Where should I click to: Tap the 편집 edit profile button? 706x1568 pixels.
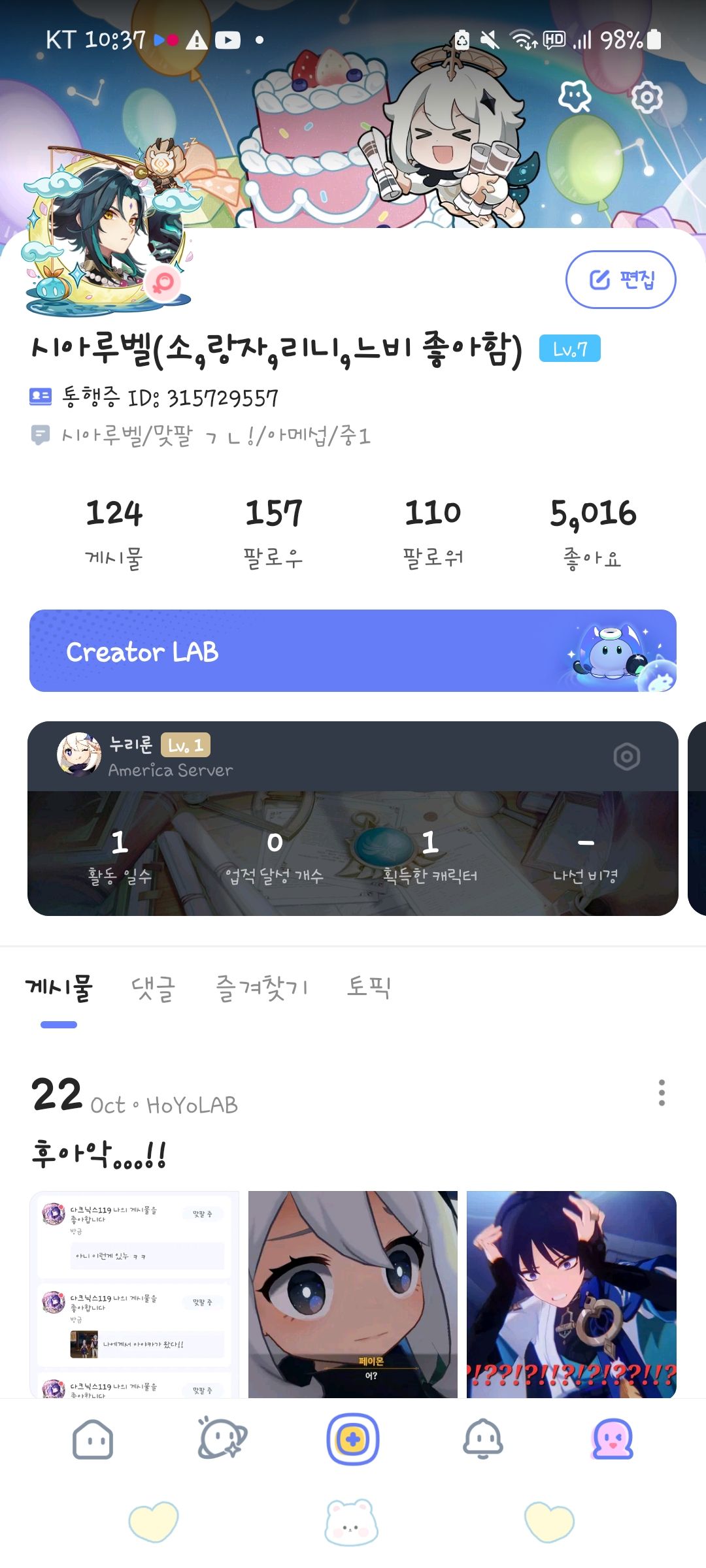click(x=620, y=280)
